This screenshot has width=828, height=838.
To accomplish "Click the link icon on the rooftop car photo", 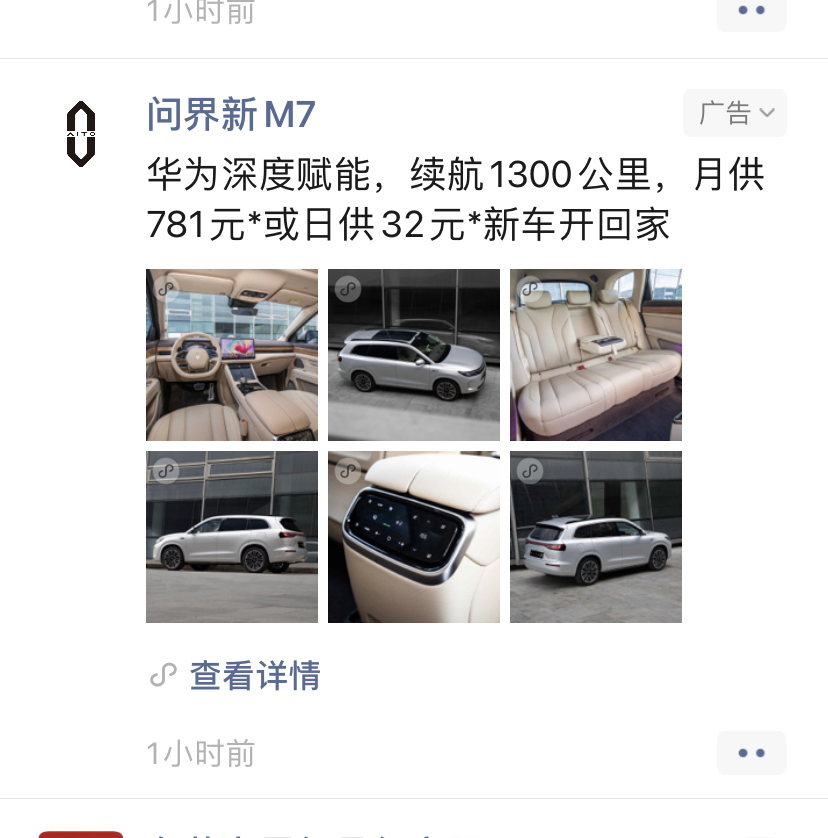I will point(347,288).
